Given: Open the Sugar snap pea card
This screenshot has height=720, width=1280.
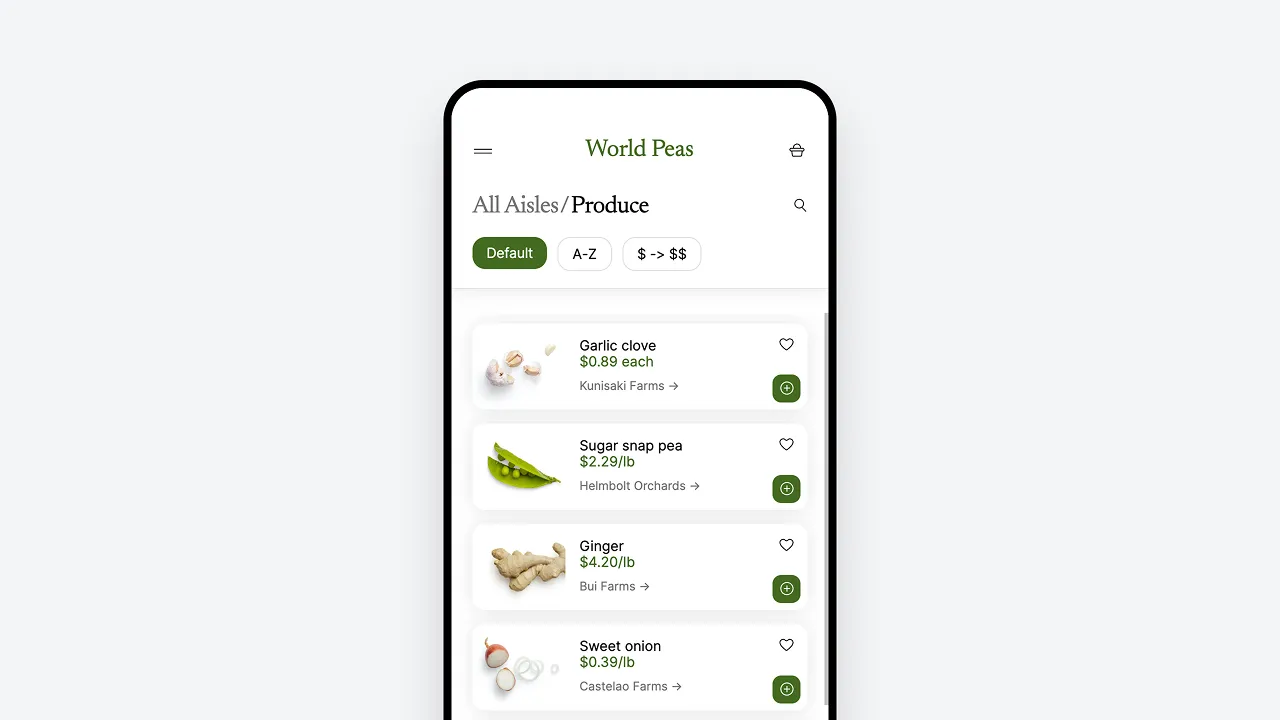Looking at the screenshot, I should point(631,446).
